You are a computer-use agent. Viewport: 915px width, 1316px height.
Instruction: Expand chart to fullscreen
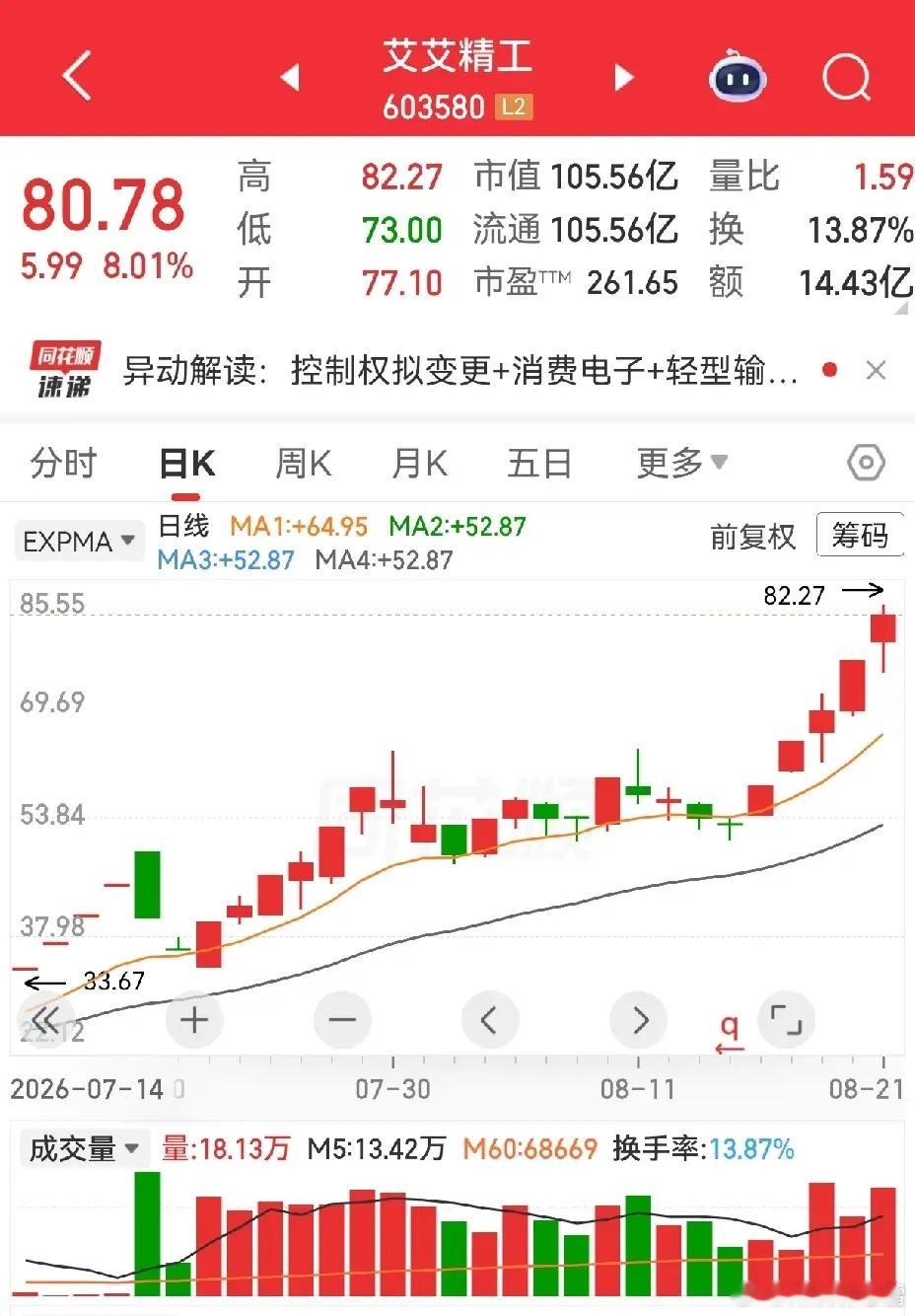[786, 1019]
